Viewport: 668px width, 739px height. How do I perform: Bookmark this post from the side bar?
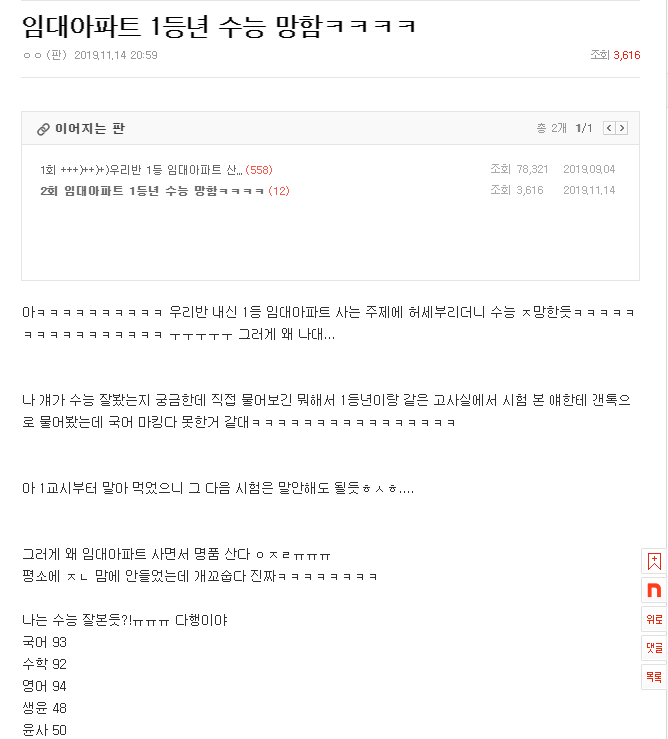click(x=654, y=561)
